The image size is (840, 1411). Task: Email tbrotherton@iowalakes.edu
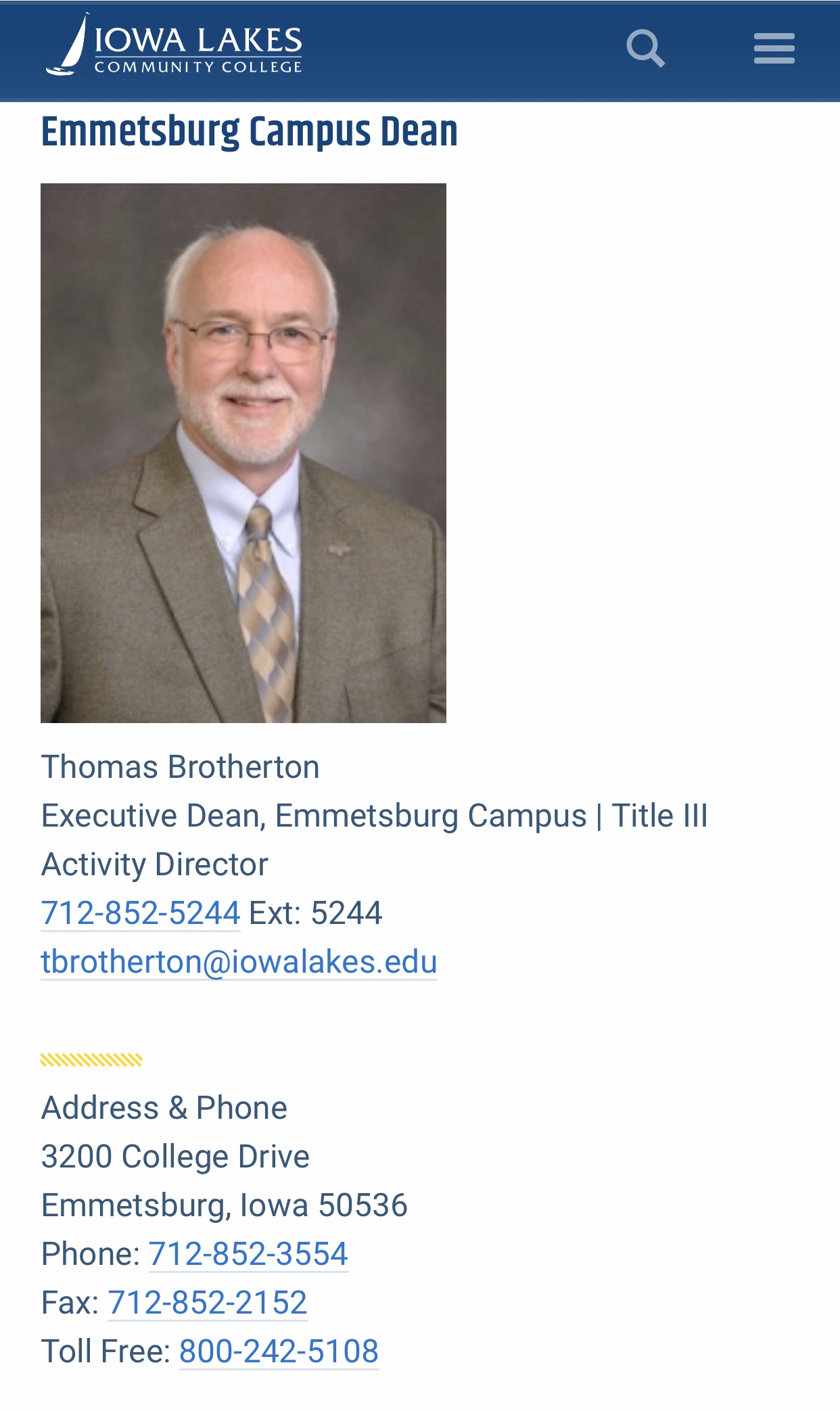pyautogui.click(x=239, y=961)
